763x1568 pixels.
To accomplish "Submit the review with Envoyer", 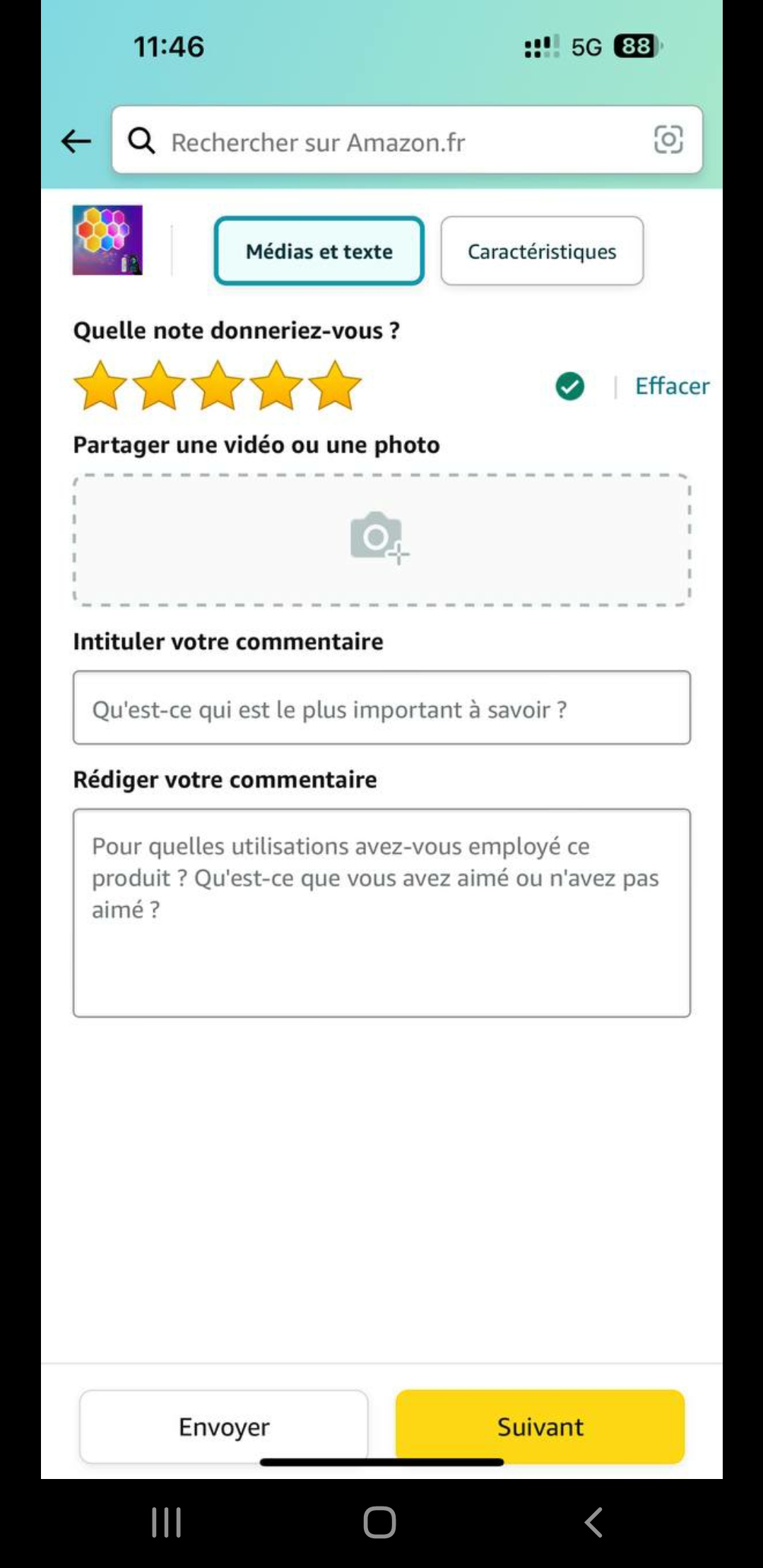I will (x=224, y=1427).
